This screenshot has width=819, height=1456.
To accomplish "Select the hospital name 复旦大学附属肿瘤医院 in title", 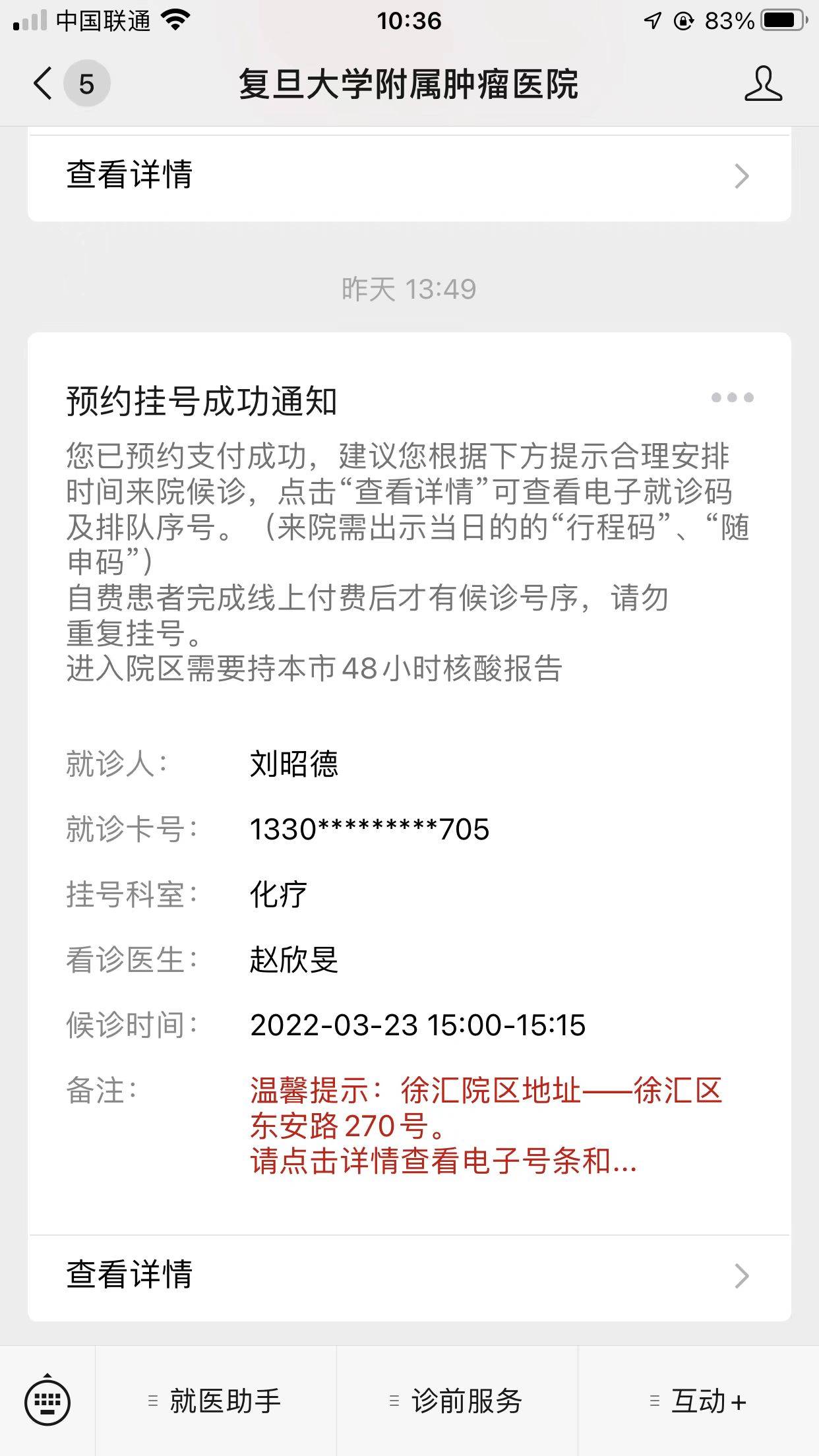I will 409,84.
